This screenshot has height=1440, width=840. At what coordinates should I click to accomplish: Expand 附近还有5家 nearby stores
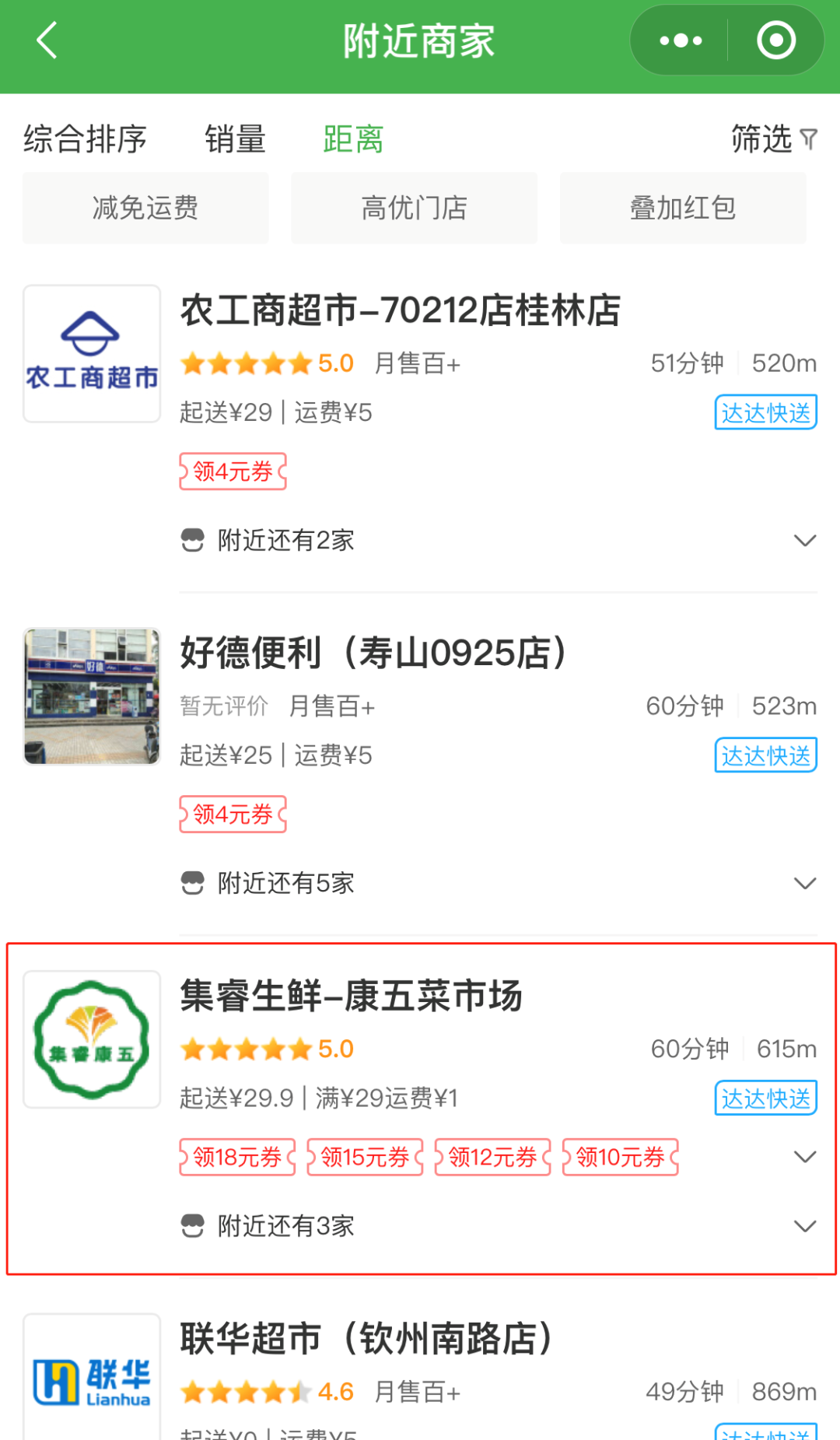coord(498,883)
